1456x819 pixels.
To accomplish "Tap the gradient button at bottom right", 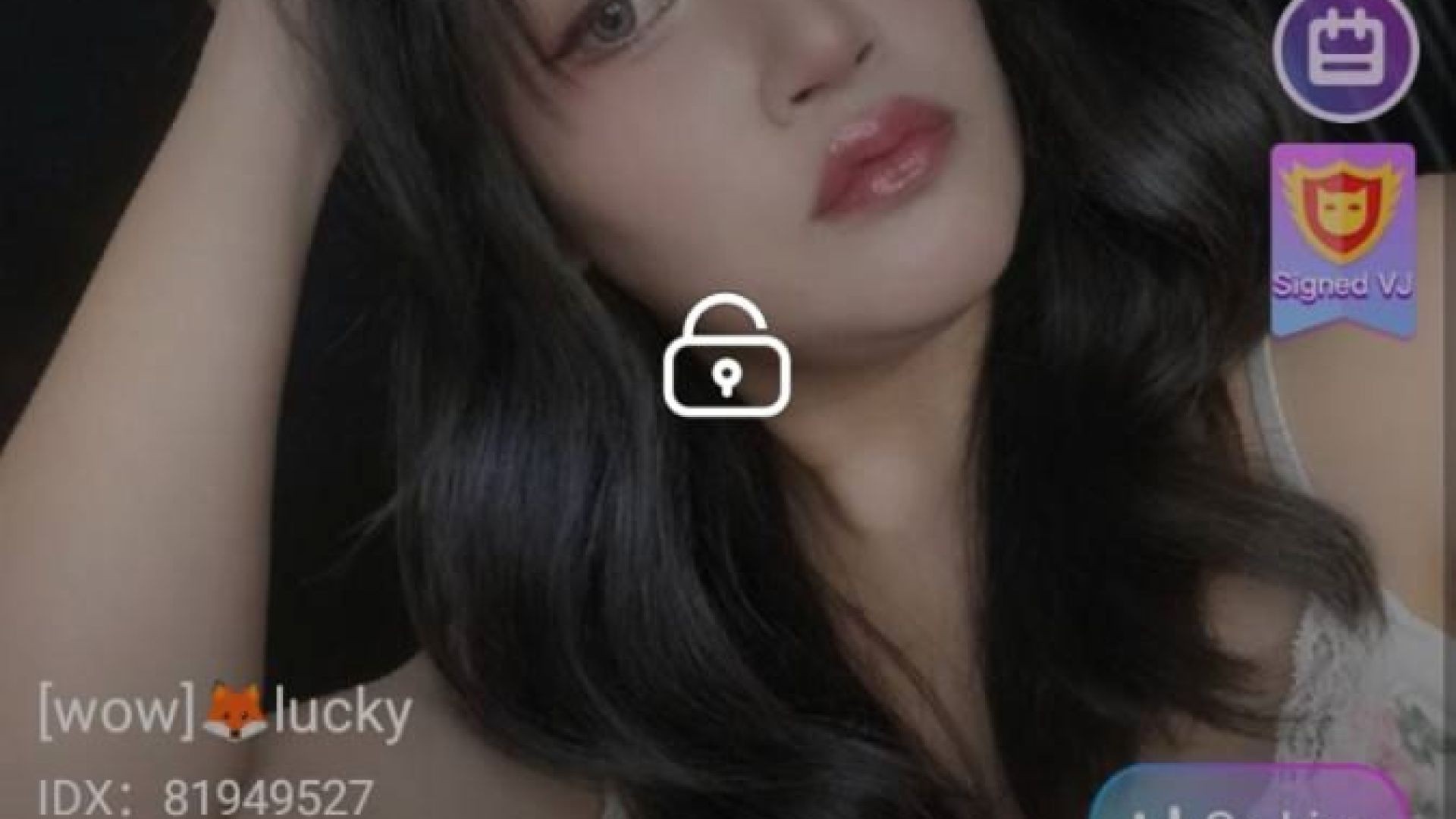I will click(1255, 795).
